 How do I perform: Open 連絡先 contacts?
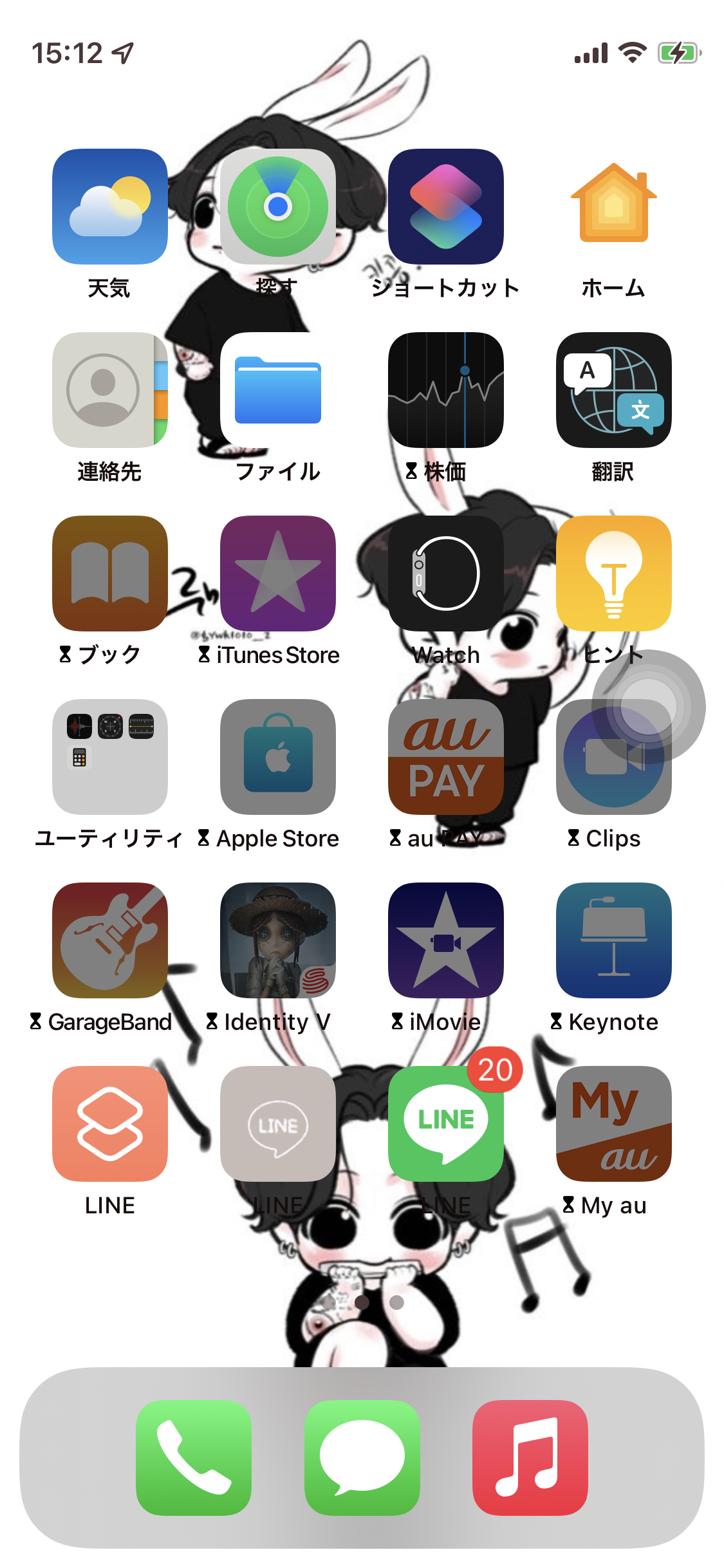[x=110, y=390]
